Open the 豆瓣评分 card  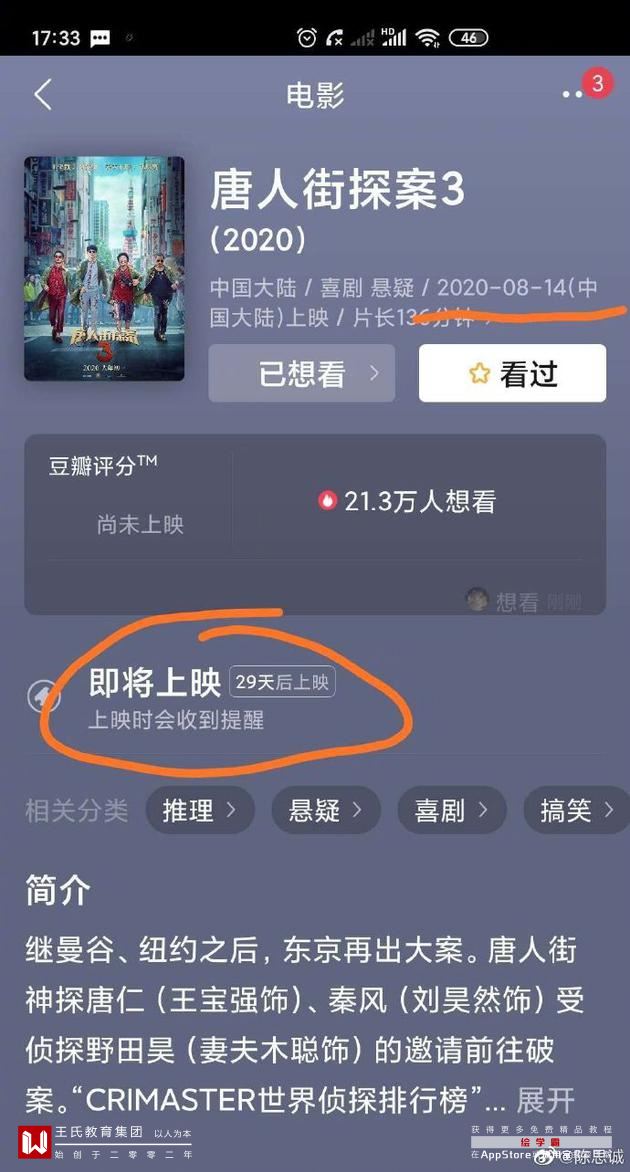315,522
